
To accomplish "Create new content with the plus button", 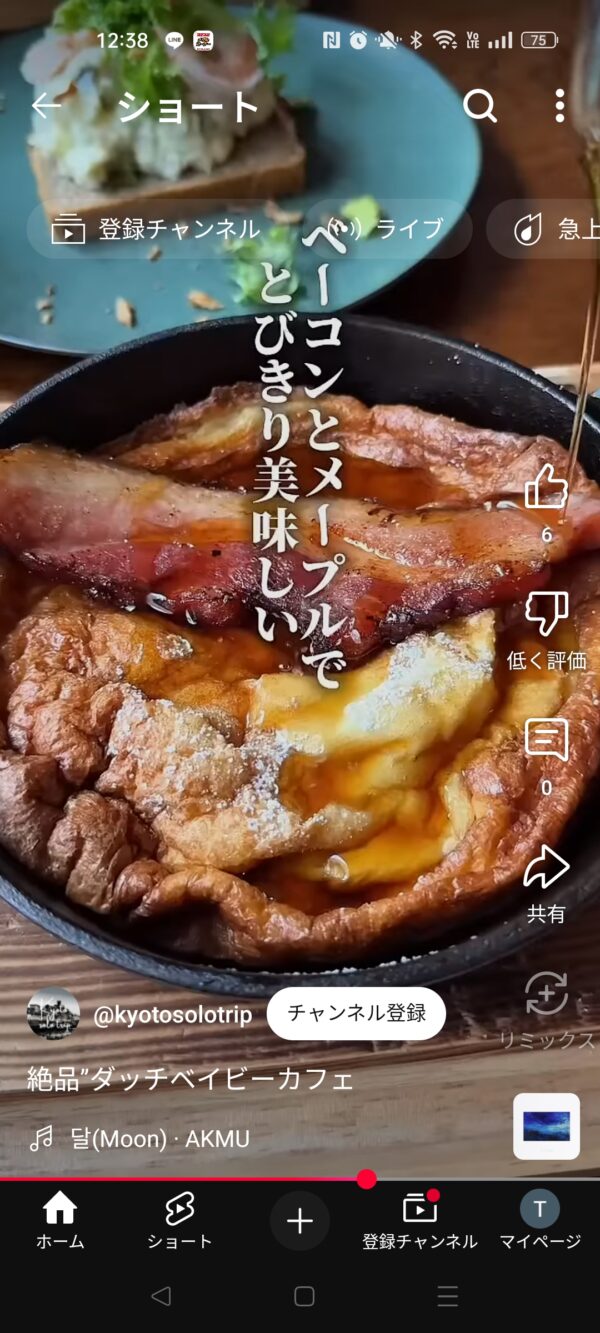I will pos(300,1221).
